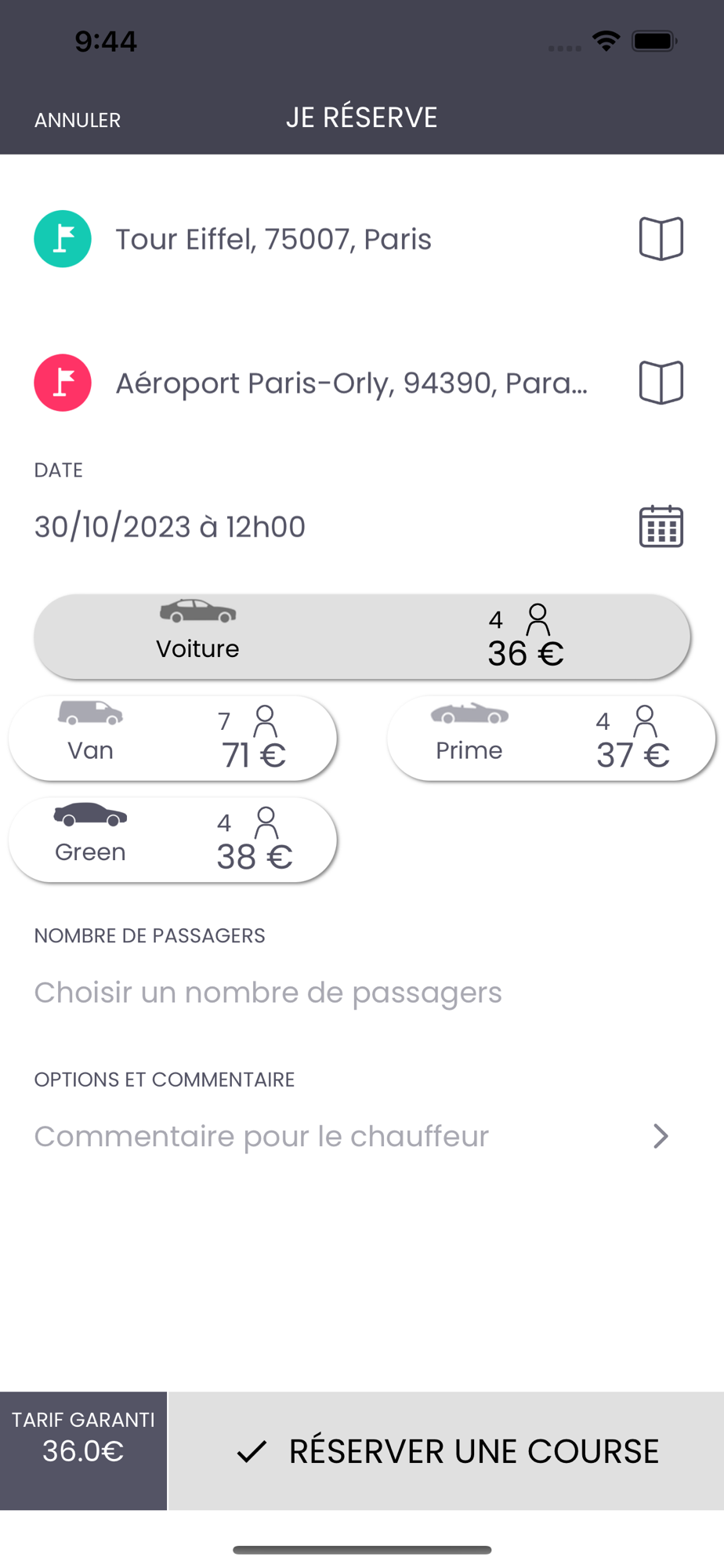Select the Voiture option at 36 €
724x1568 pixels.
[362, 637]
